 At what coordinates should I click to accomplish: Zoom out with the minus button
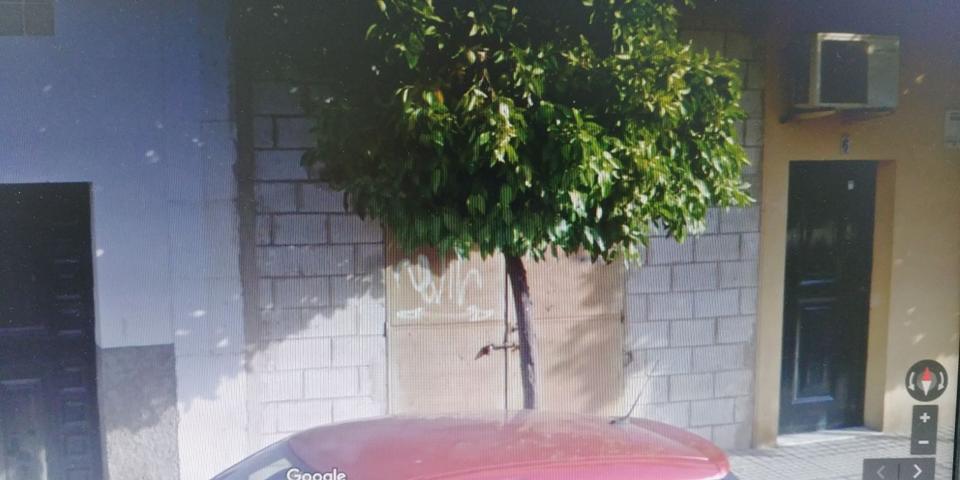(925, 441)
